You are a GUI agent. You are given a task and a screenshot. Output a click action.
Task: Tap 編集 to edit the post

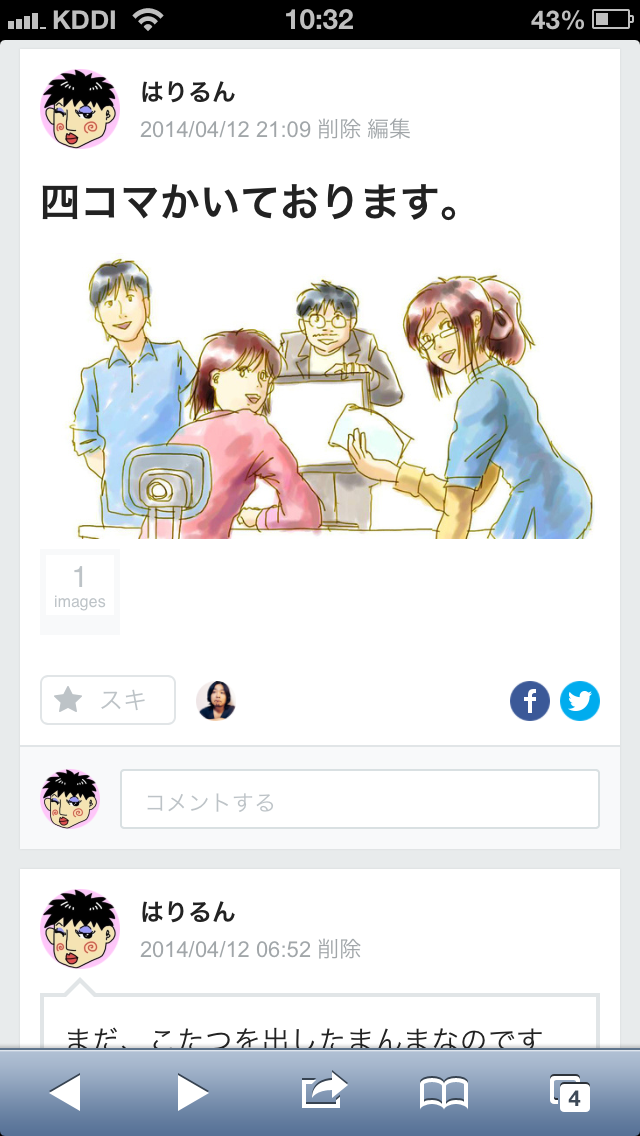click(x=388, y=130)
